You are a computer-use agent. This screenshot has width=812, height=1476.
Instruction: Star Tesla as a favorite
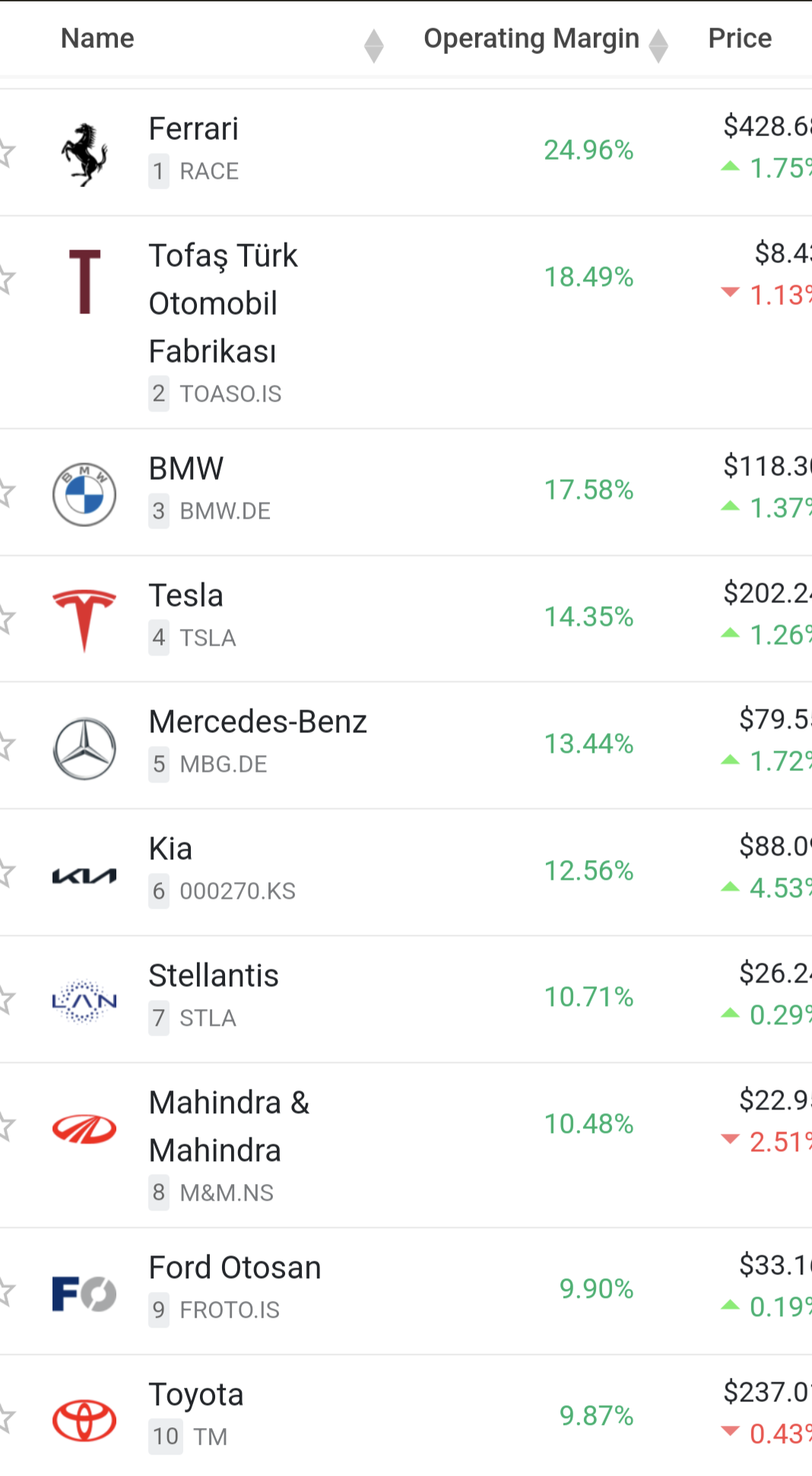[6, 620]
